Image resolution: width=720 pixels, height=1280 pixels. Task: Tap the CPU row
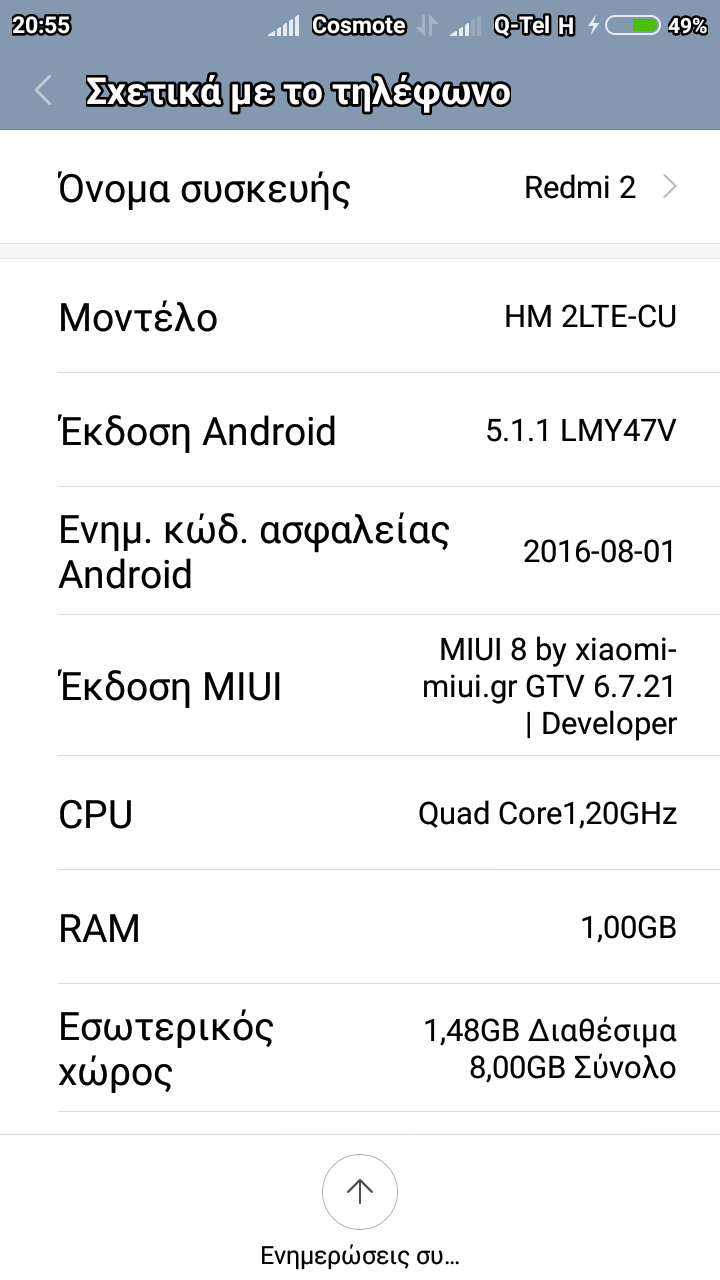[360, 813]
